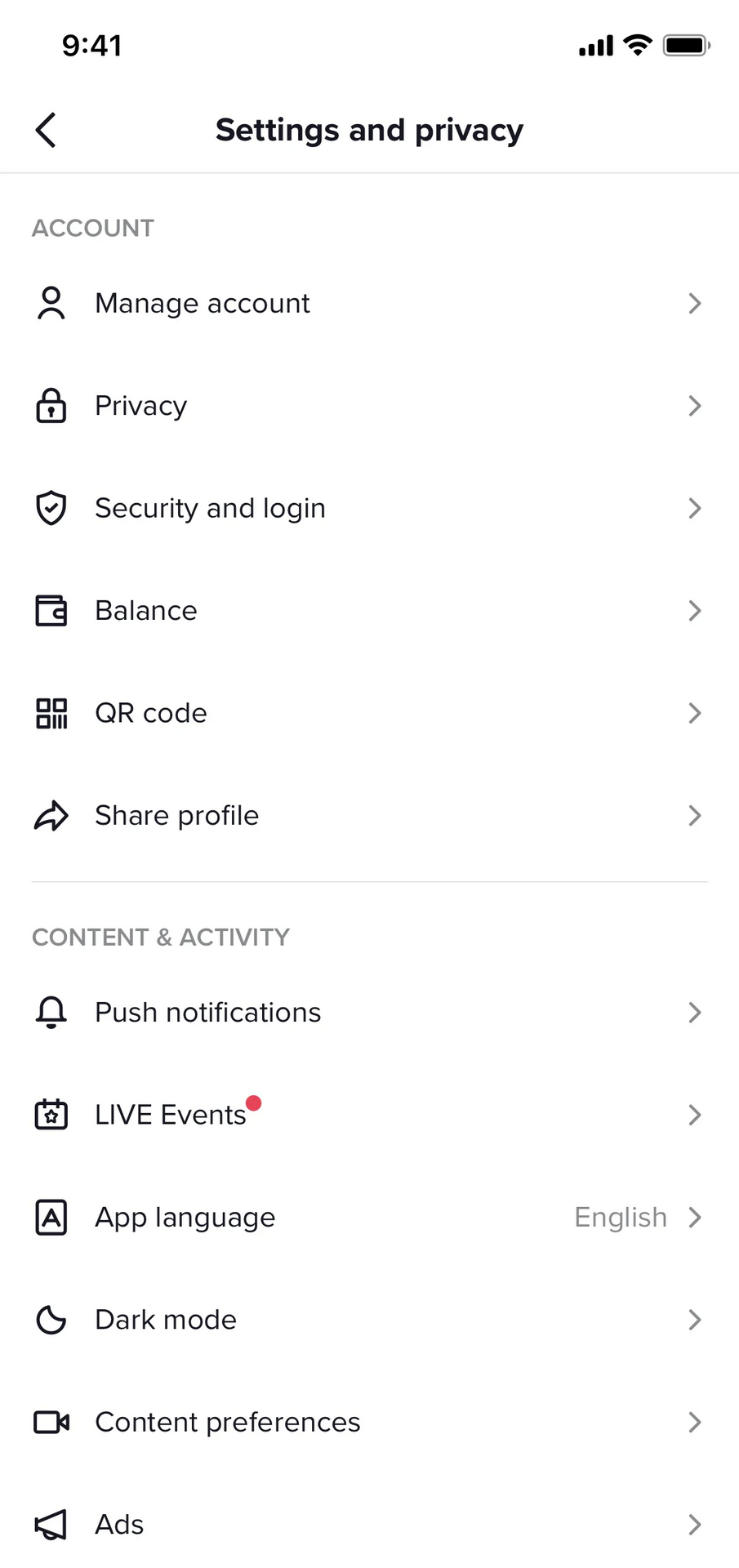The image size is (739, 1568).
Task: Open Dark mode settings
Action: 369,1320
